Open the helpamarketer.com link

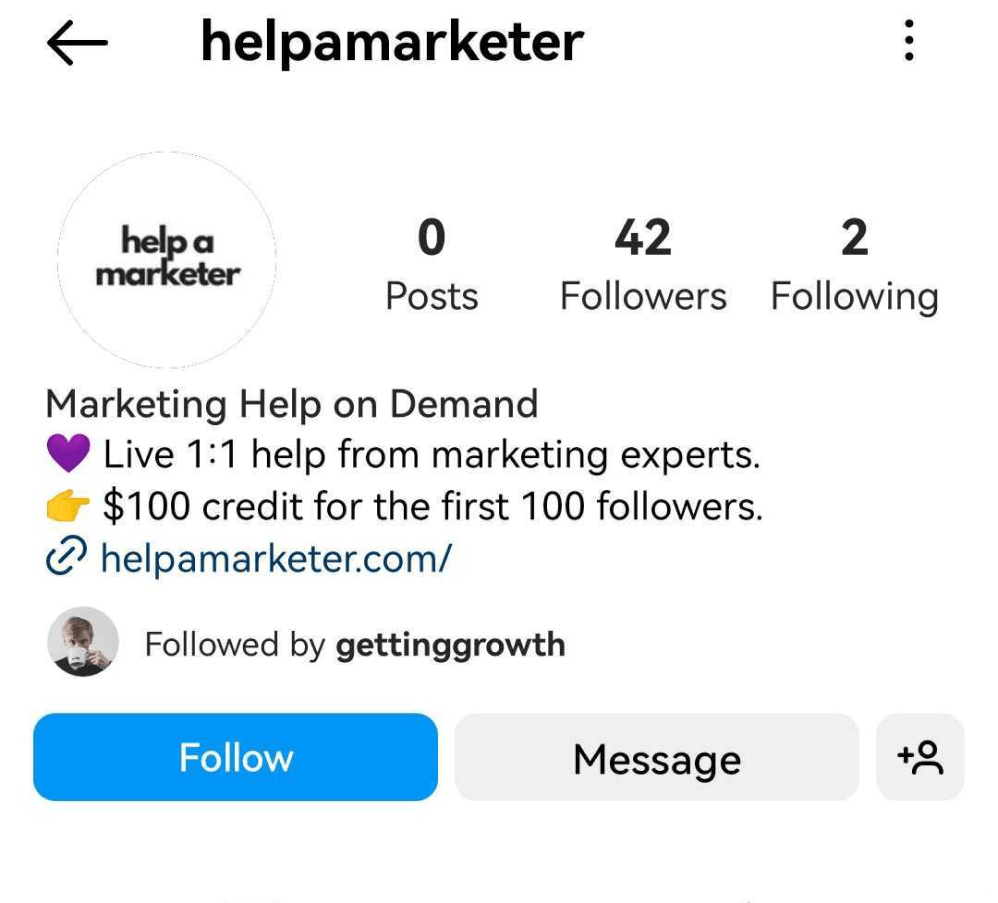[x=275, y=558]
